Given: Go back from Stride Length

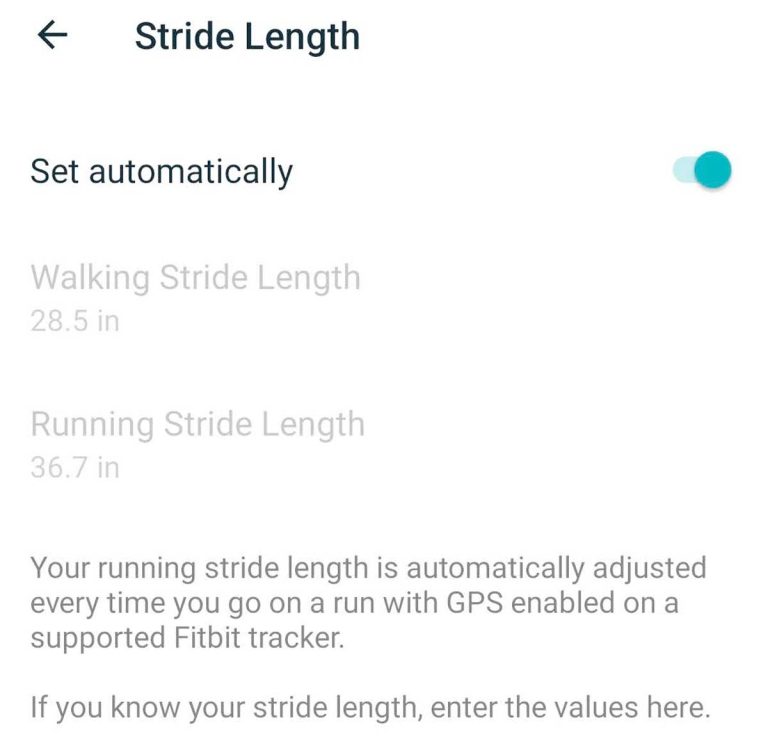Looking at the screenshot, I should pos(52,36).
